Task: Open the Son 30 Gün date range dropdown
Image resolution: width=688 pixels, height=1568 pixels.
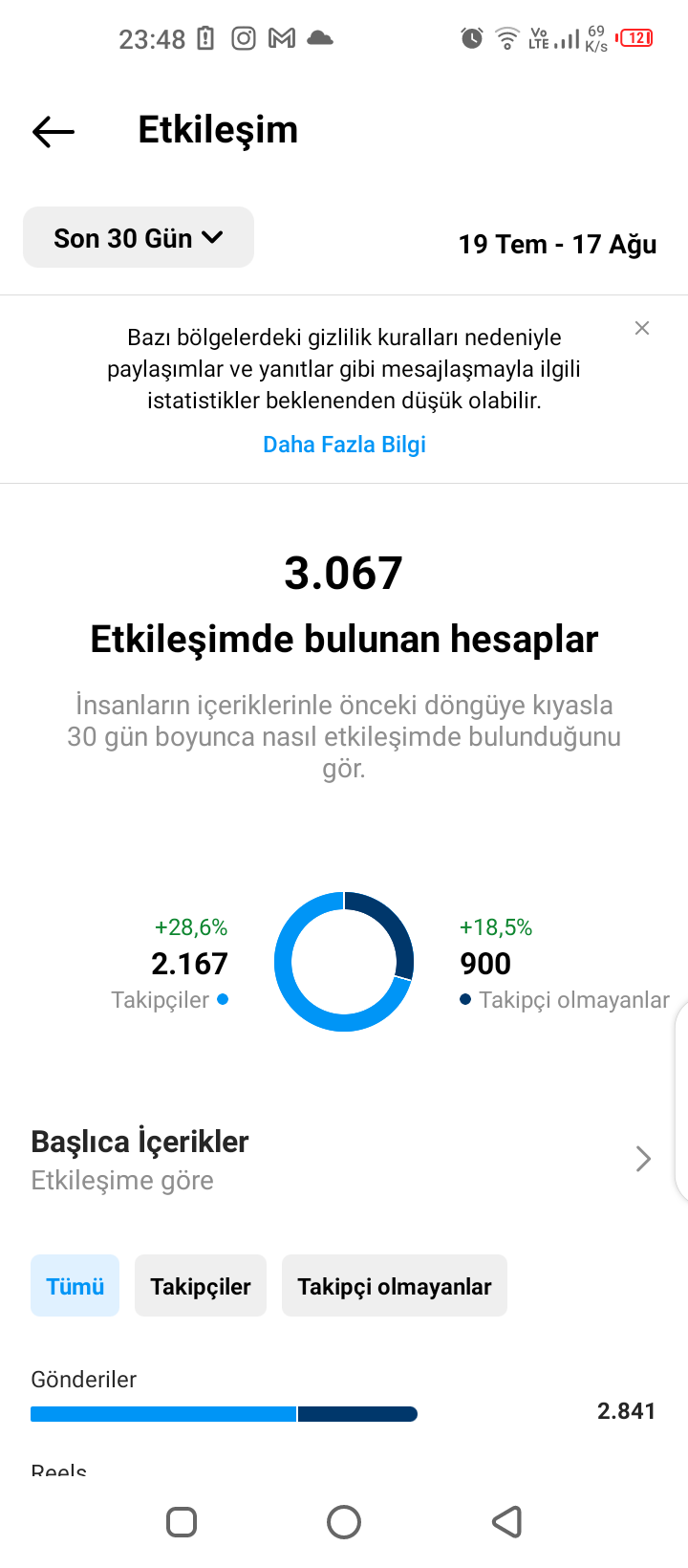Action: (x=139, y=237)
